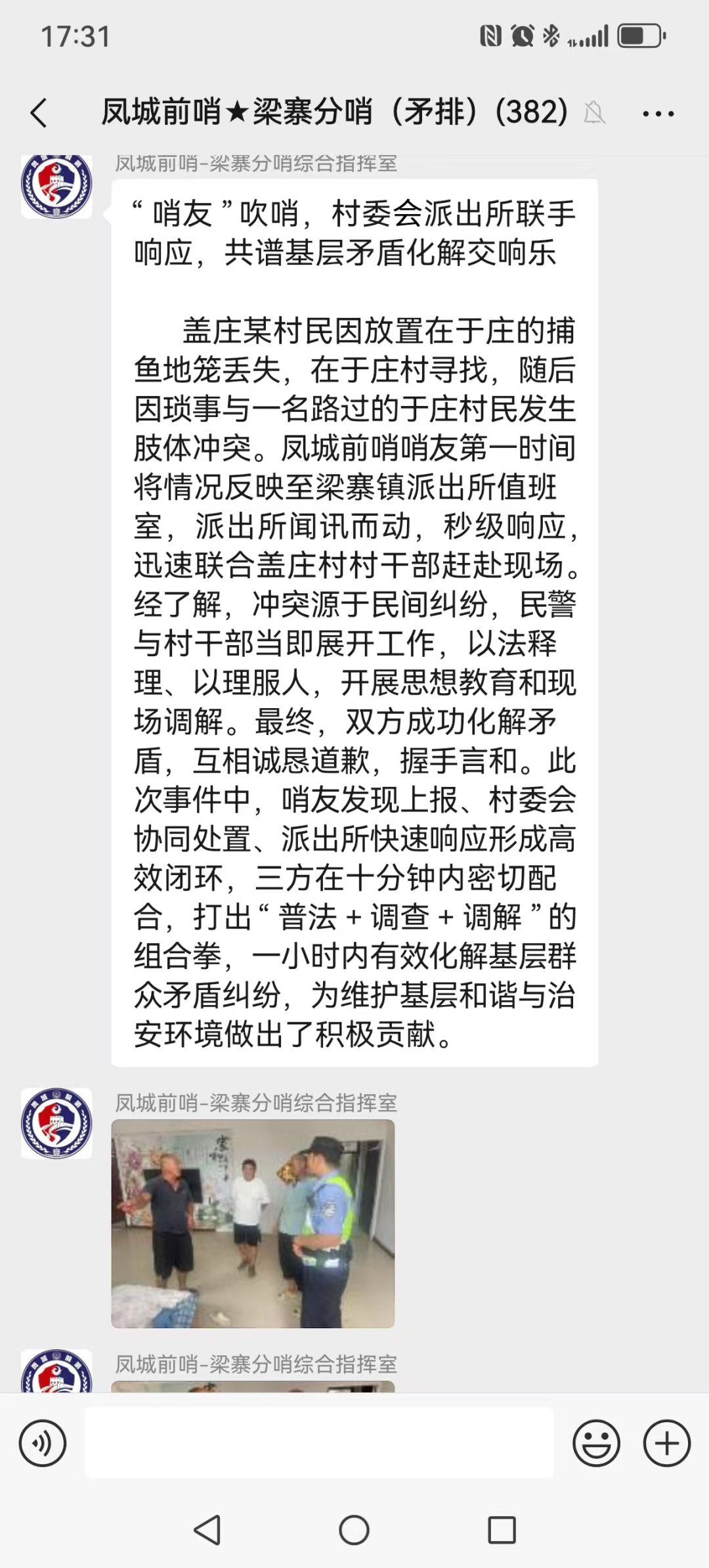Image resolution: width=709 pixels, height=1568 pixels.
Task: Go back from the group chat
Action: (x=39, y=113)
